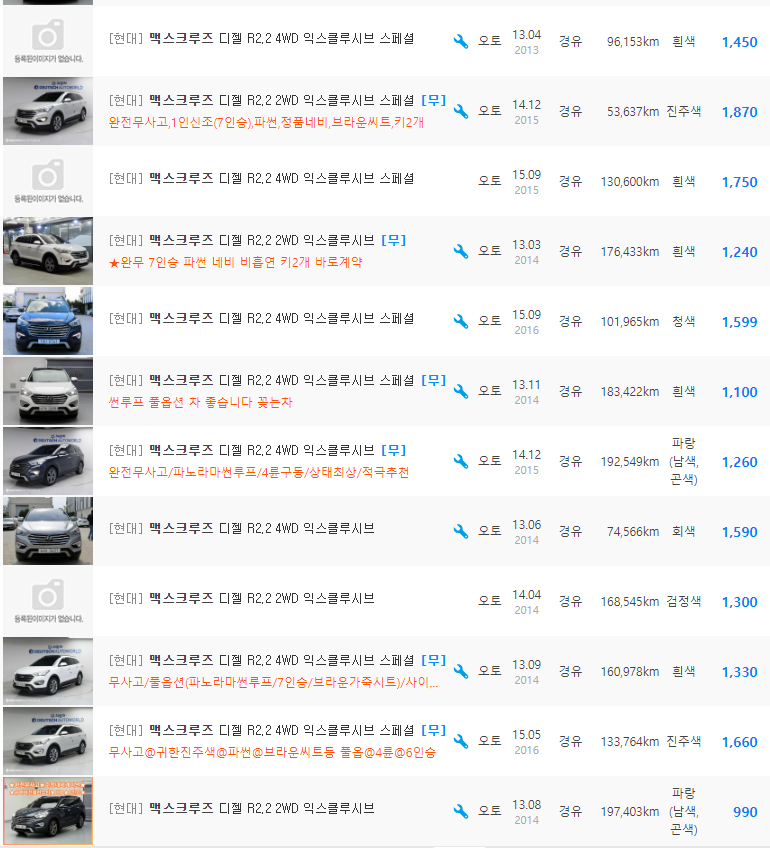
Task: Click the wrench icon on the 192,549km listing
Action: click(460, 462)
